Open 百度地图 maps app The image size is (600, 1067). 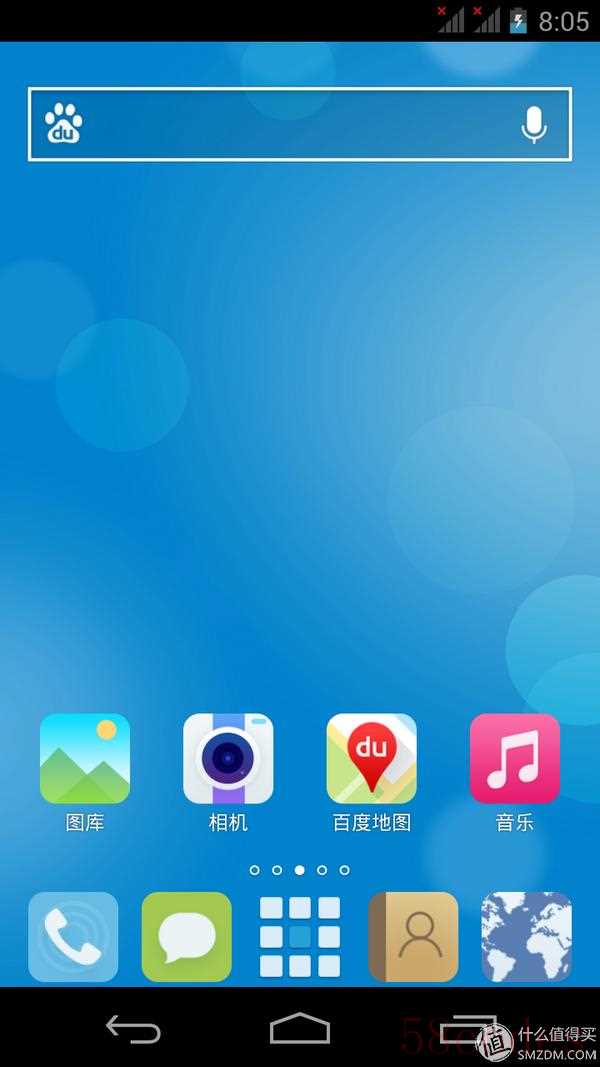click(372, 759)
